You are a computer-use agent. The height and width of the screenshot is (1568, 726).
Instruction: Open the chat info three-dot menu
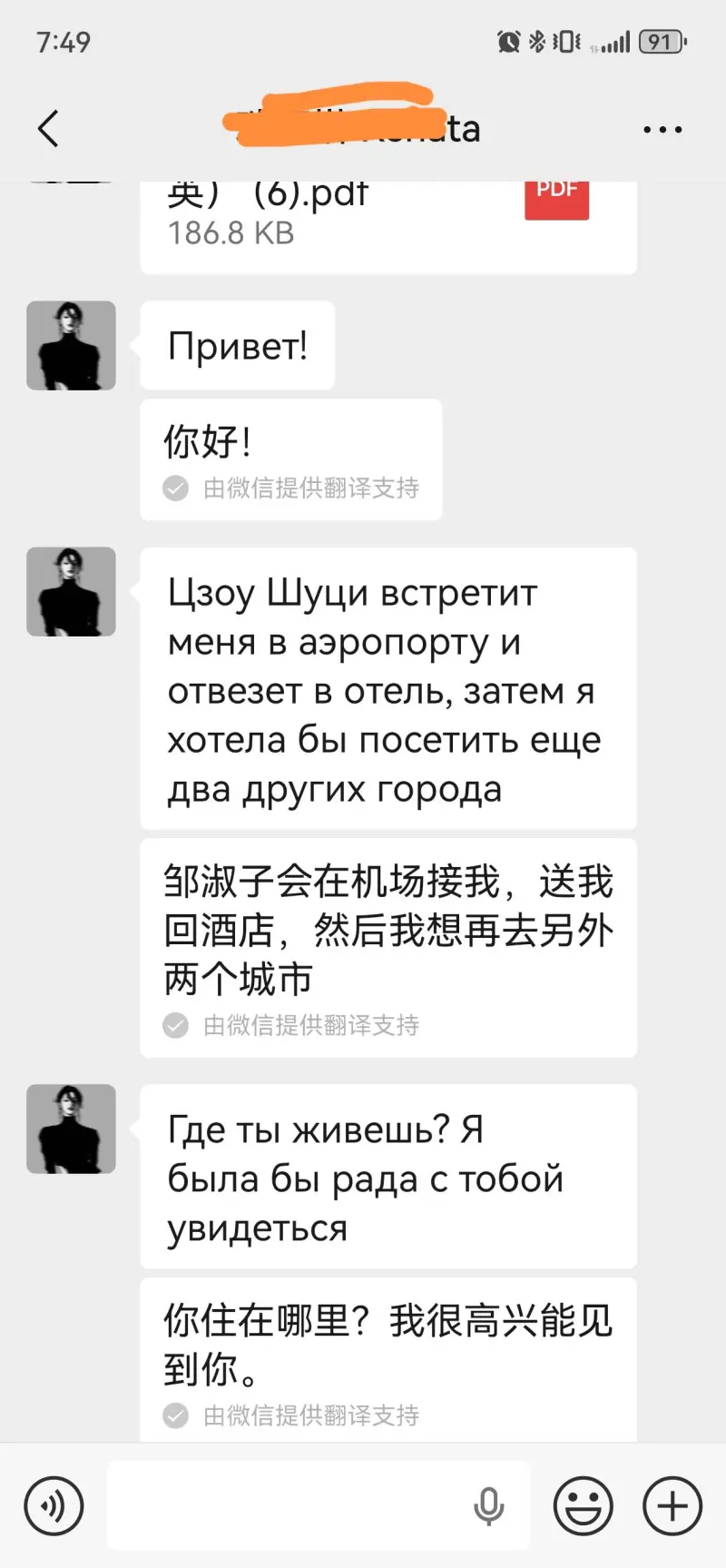[x=662, y=130]
